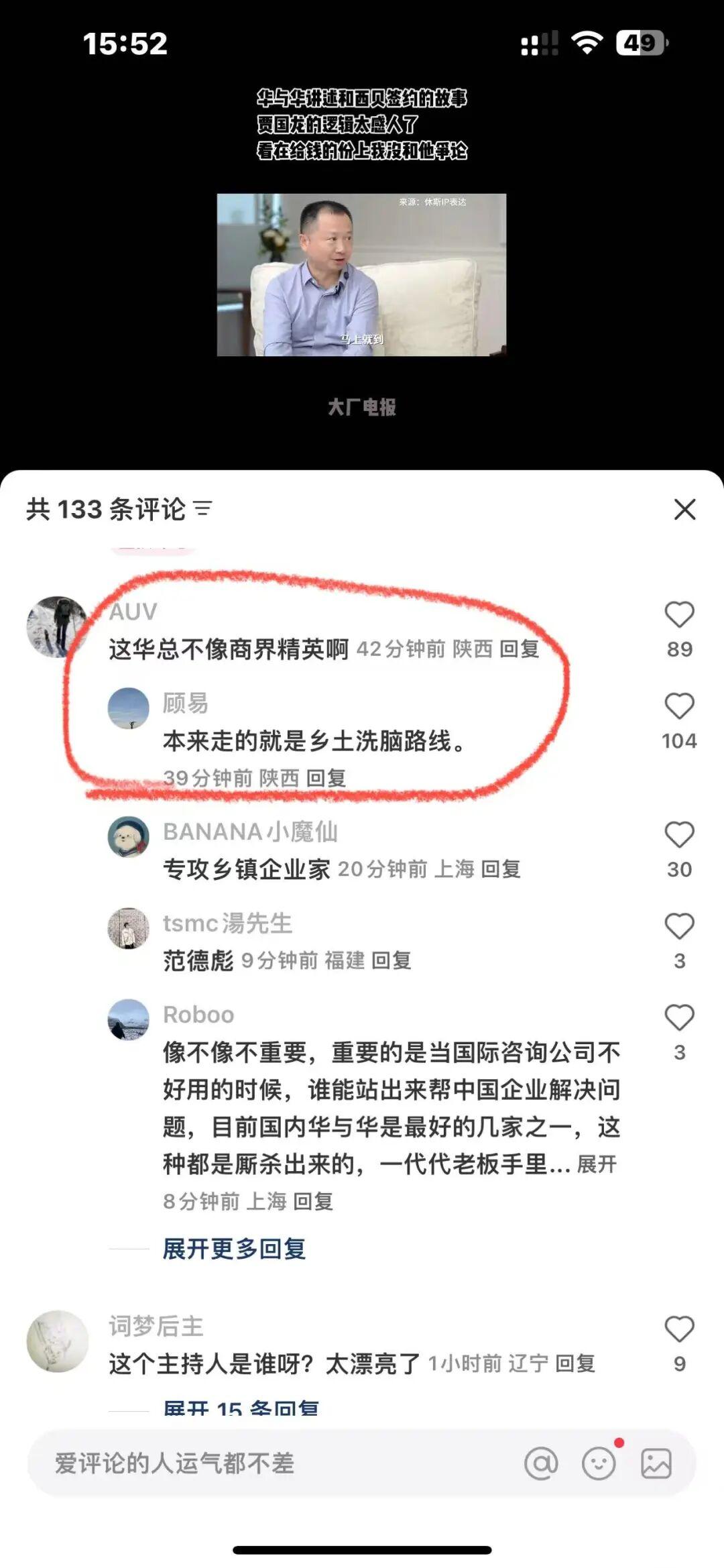Like Roboo's reply
Image resolution: width=724 pixels, height=1568 pixels.
pyautogui.click(x=679, y=1018)
